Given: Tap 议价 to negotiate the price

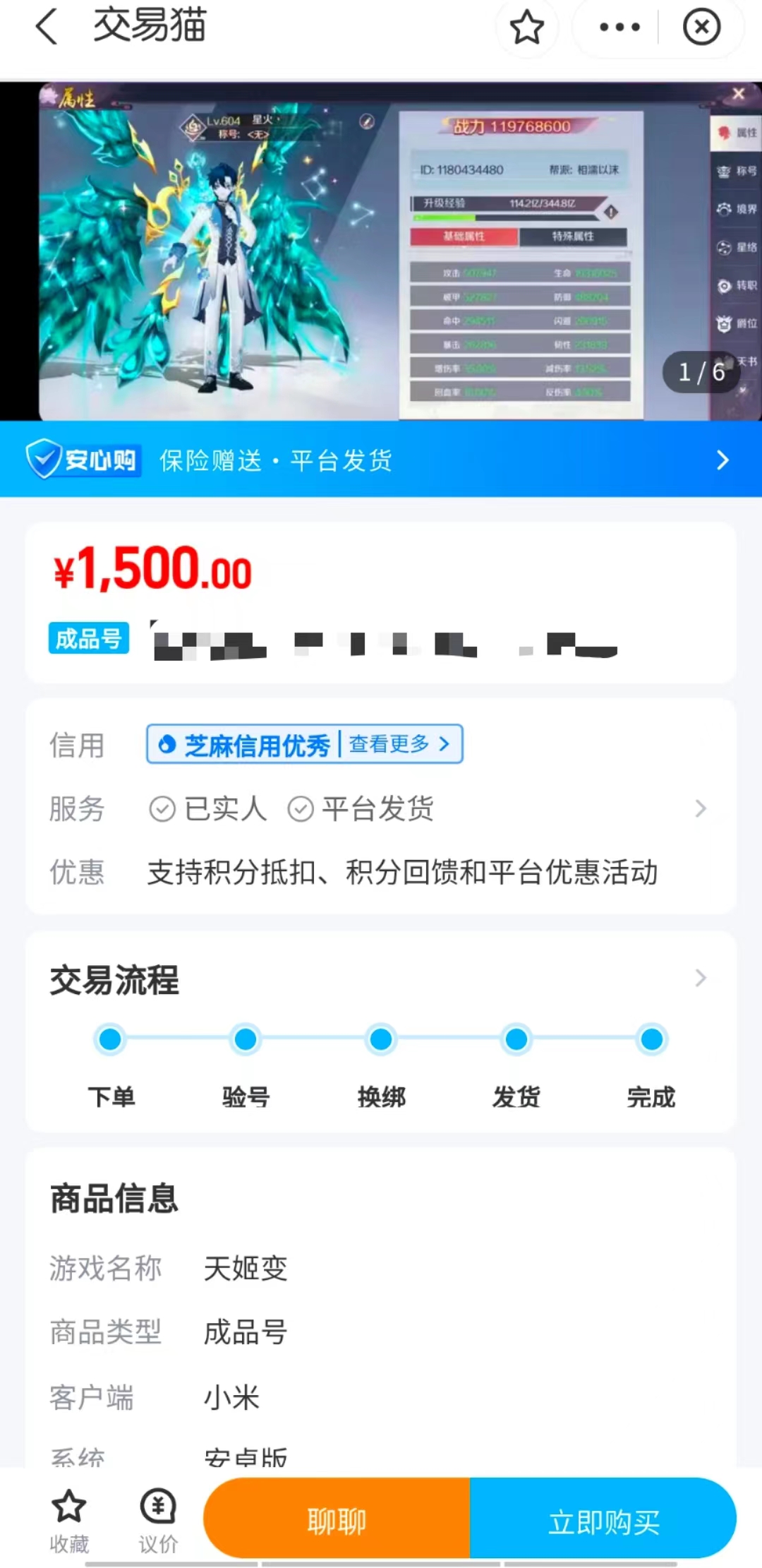Looking at the screenshot, I should coord(158,1520).
